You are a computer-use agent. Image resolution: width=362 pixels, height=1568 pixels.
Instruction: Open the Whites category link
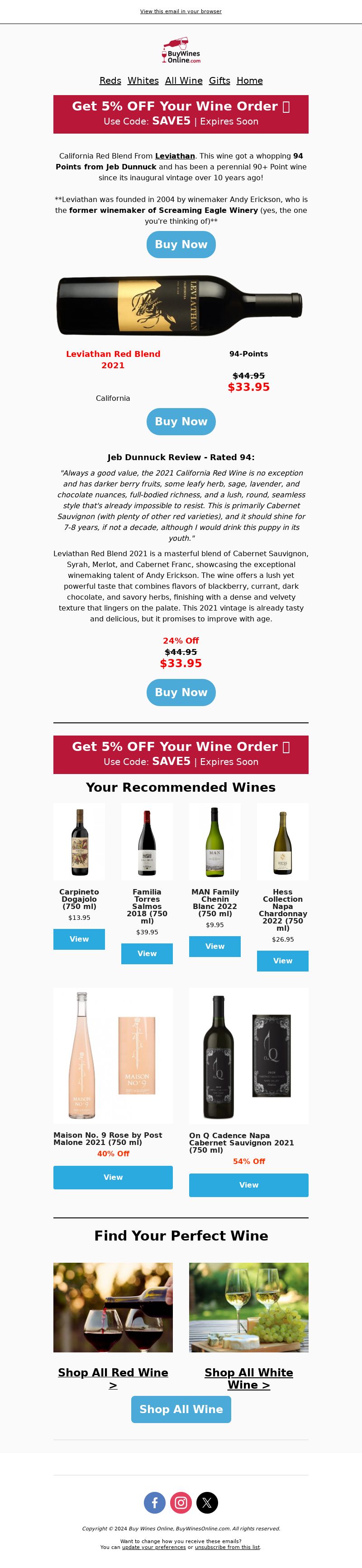coord(143,81)
